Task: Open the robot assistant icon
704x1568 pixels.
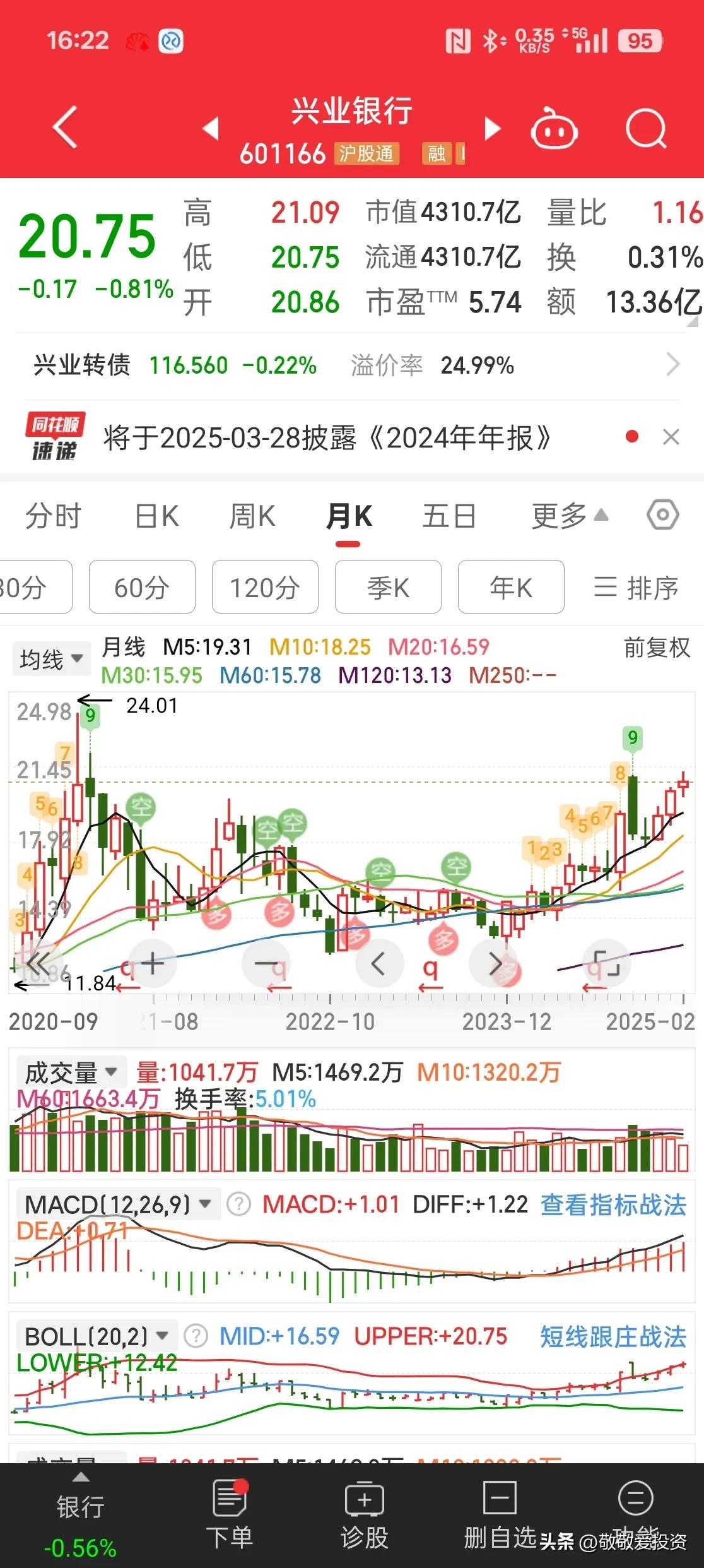Action: pos(554,129)
